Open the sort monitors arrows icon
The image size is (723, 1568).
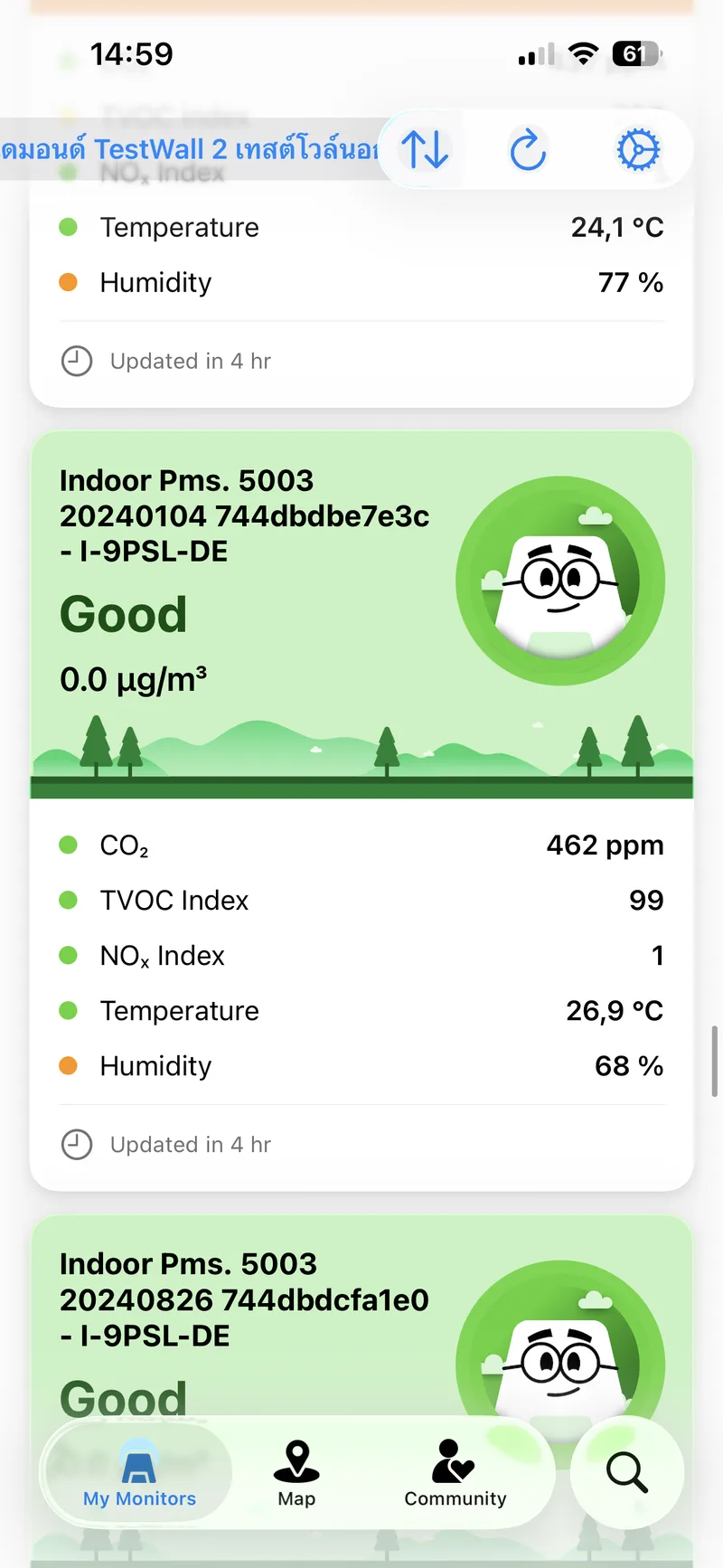425,149
